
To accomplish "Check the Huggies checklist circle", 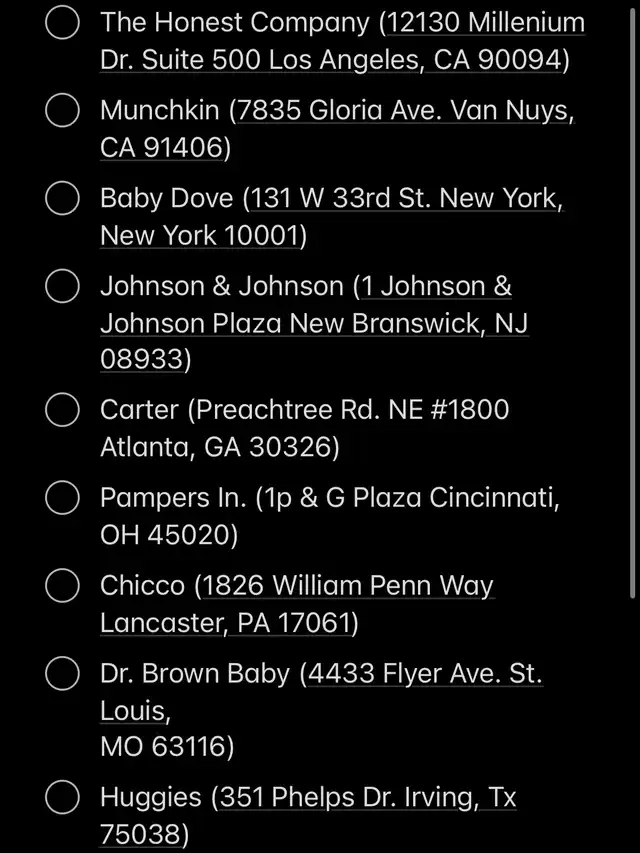I will coord(63,798).
